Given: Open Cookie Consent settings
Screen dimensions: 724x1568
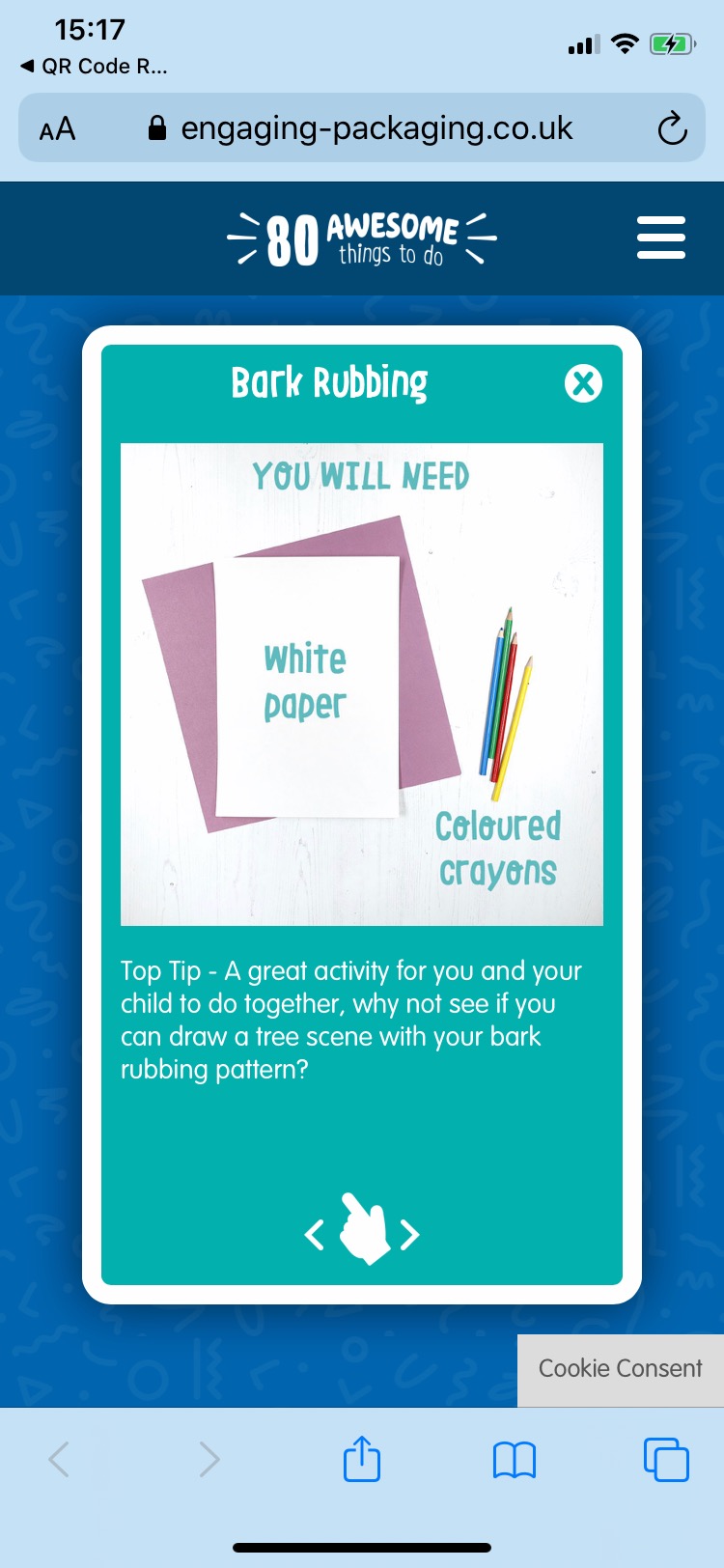Looking at the screenshot, I should click(x=620, y=1369).
